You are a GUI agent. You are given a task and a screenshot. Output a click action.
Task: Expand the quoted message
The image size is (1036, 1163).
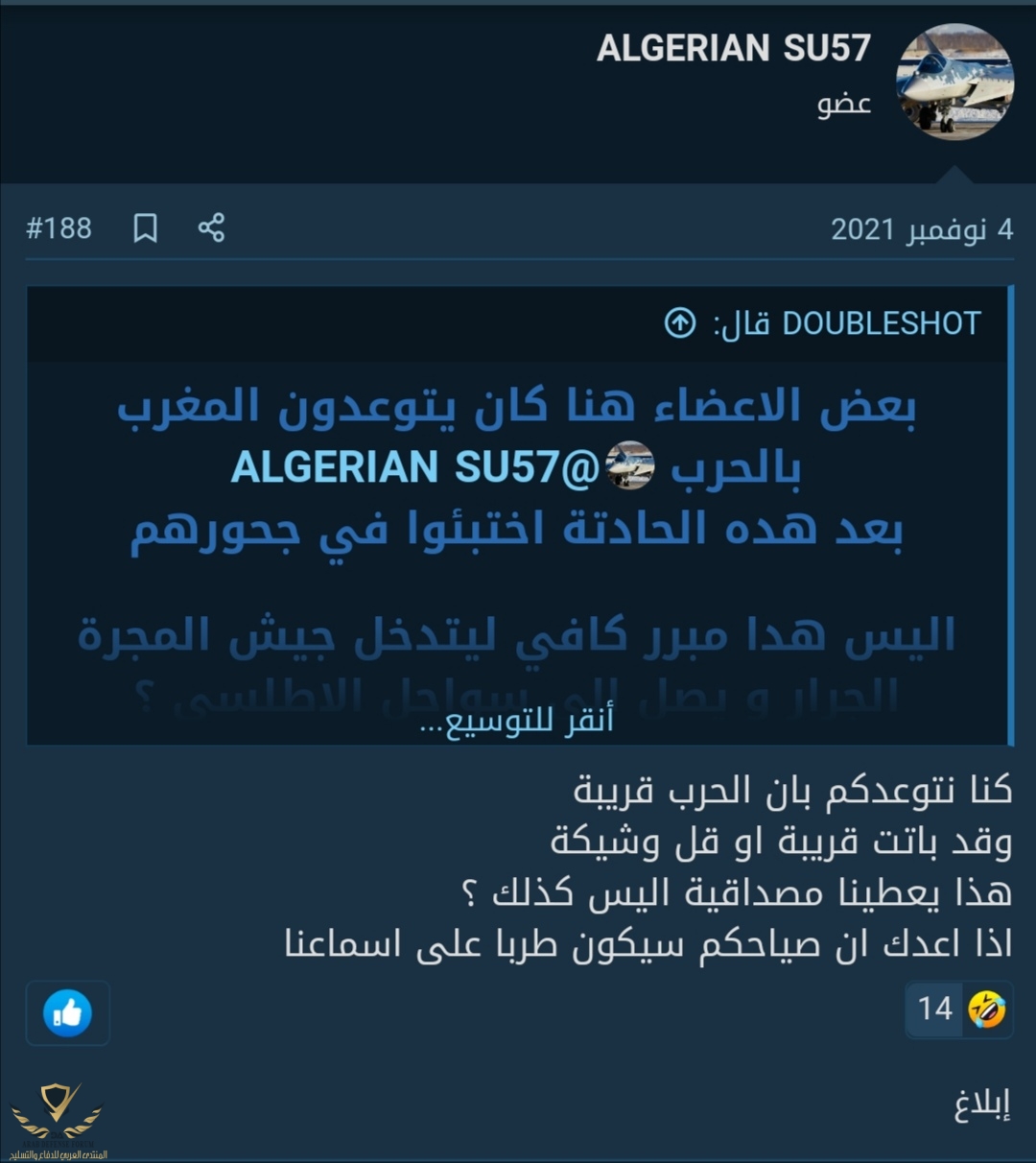coord(517,720)
